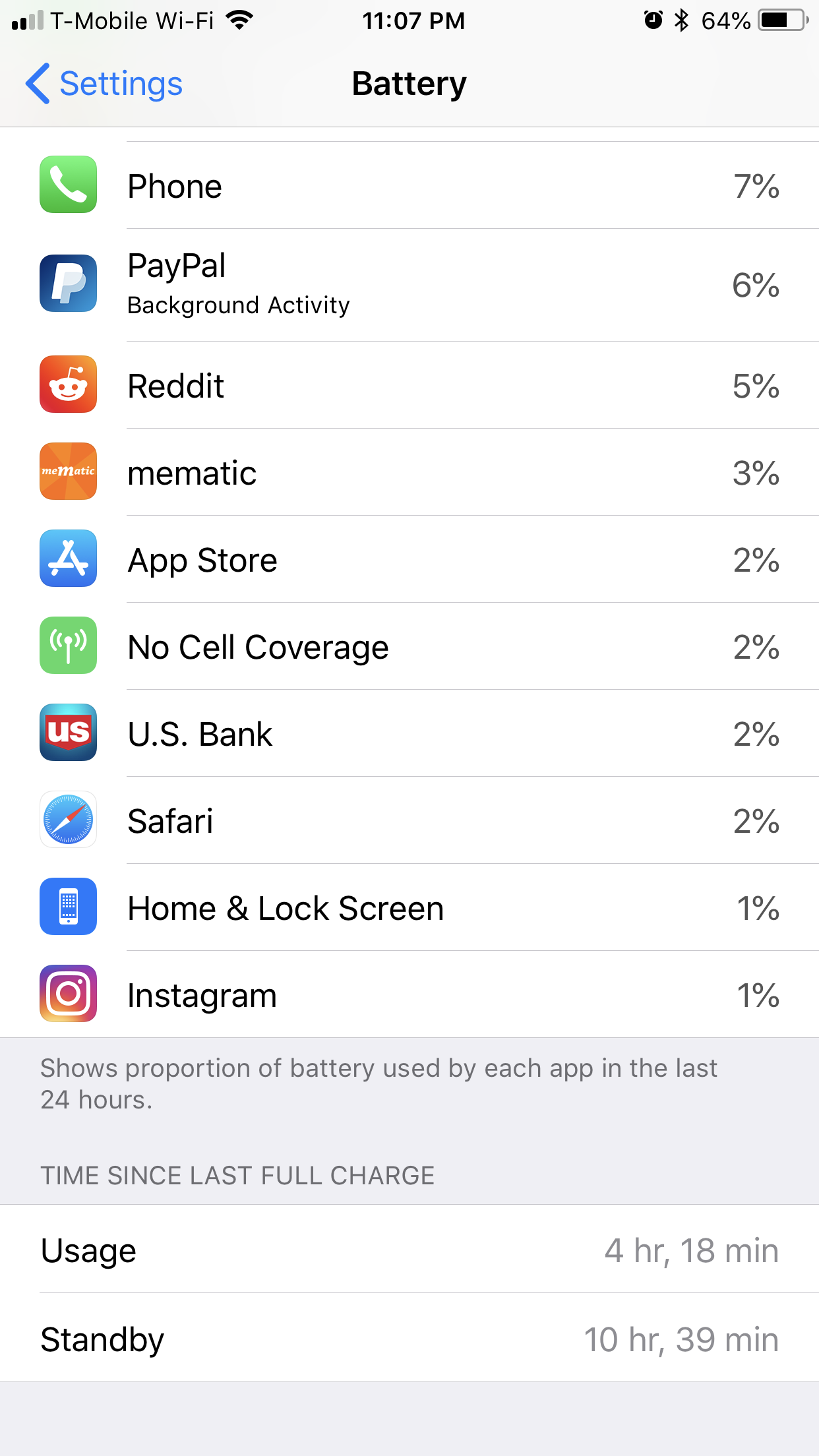Image resolution: width=819 pixels, height=1456 pixels.
Task: Tap the Home & Lock Screen row
Action: pos(409,907)
